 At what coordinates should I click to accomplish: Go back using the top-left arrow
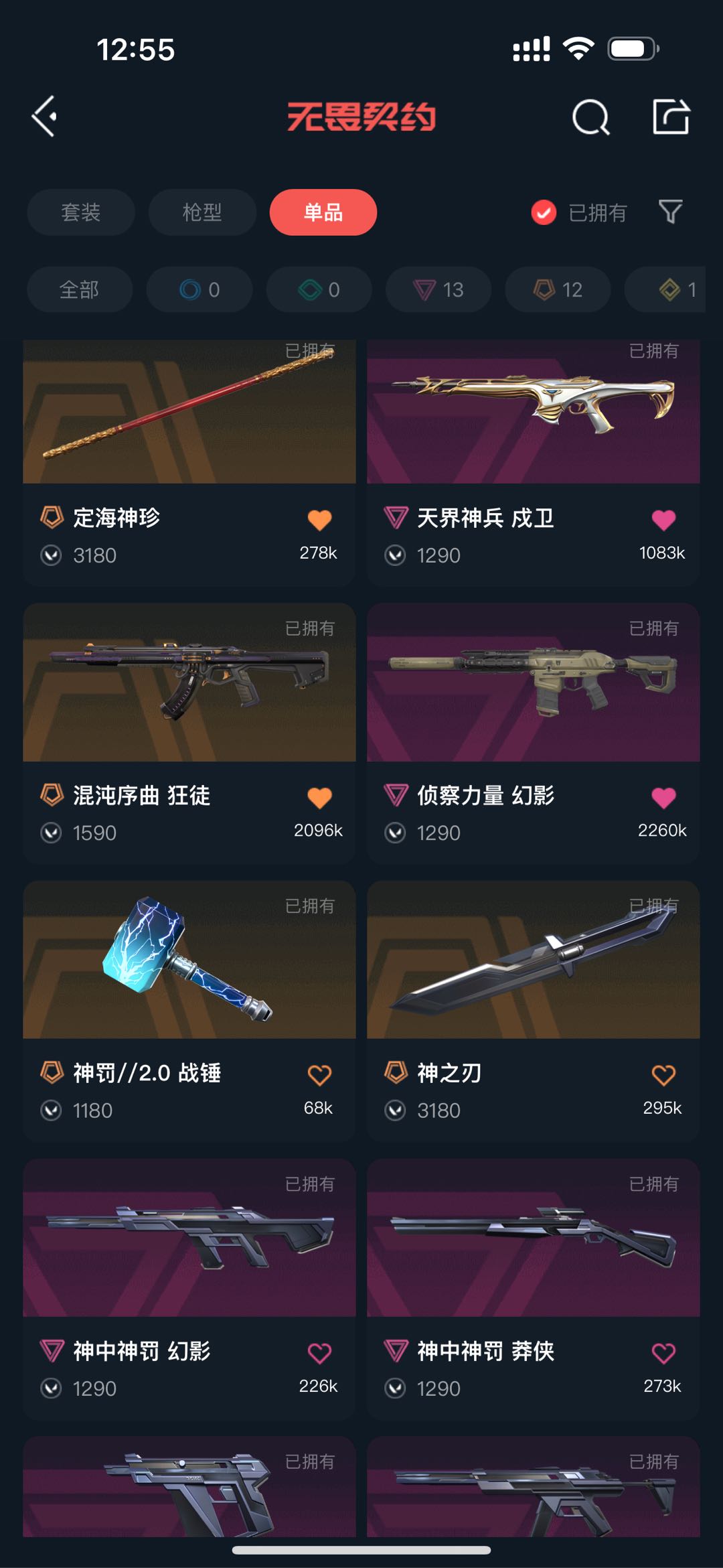(44, 117)
